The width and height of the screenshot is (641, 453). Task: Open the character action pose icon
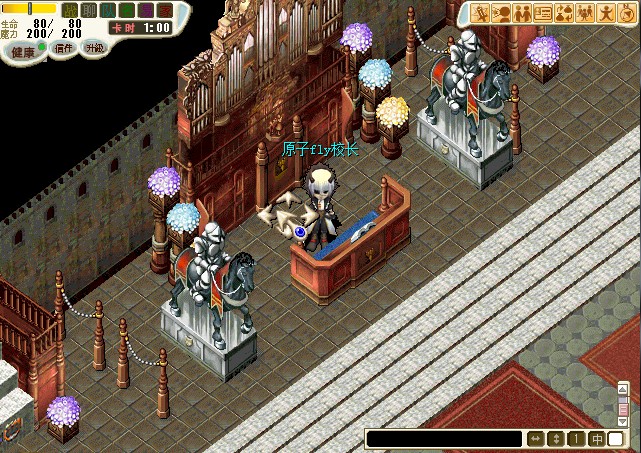(606, 13)
